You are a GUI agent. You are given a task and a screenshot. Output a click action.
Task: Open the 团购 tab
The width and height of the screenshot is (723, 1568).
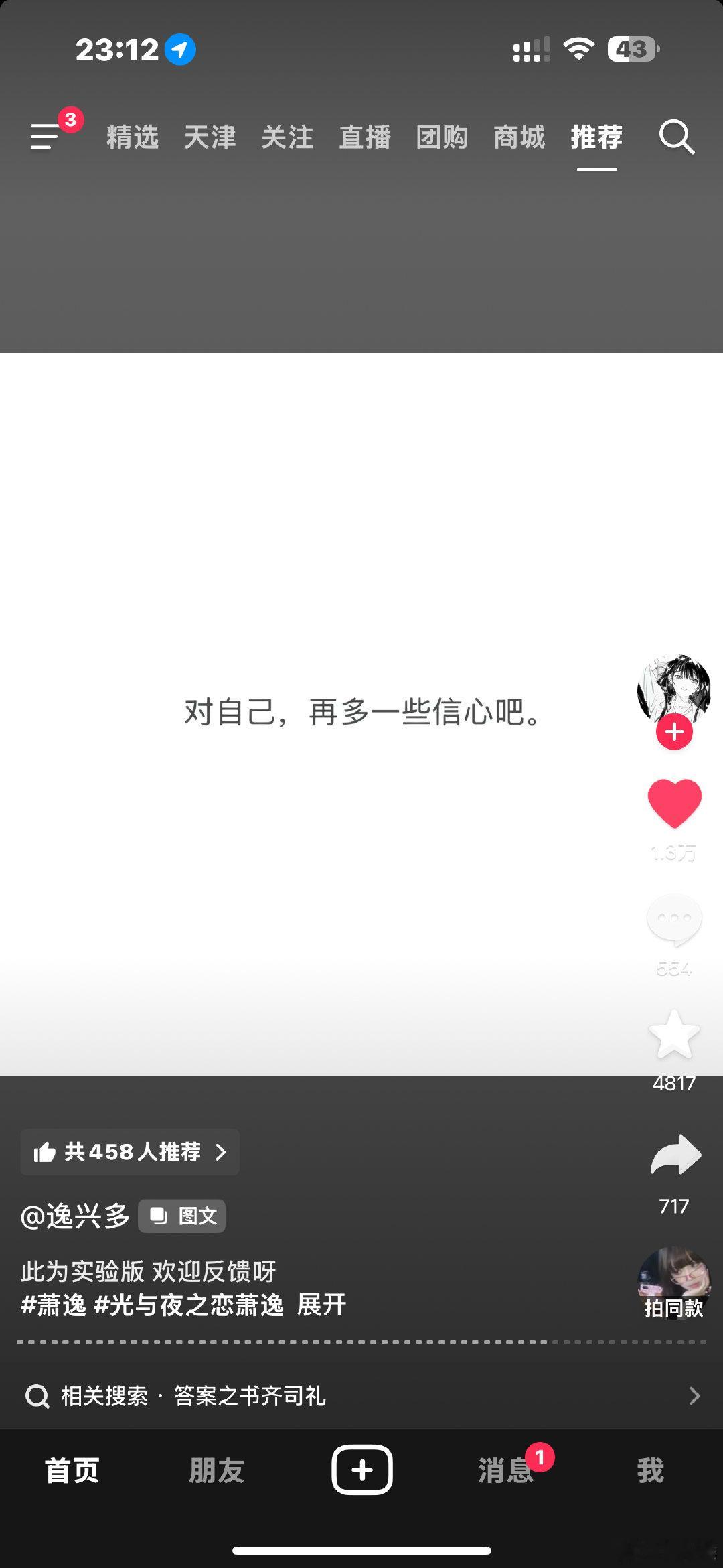(x=442, y=137)
